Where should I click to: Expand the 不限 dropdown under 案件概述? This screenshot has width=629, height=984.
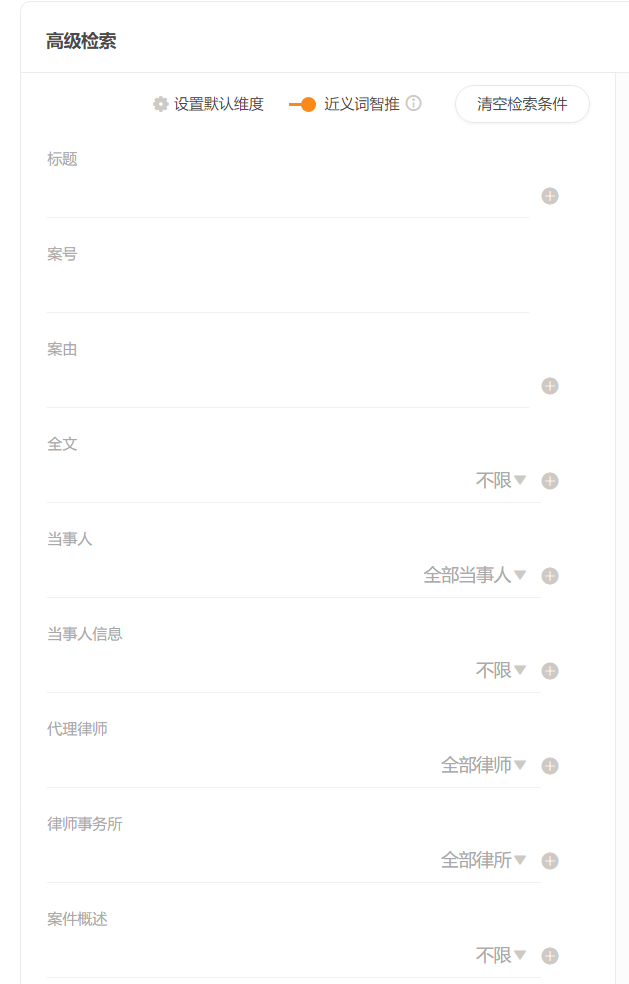pos(501,956)
